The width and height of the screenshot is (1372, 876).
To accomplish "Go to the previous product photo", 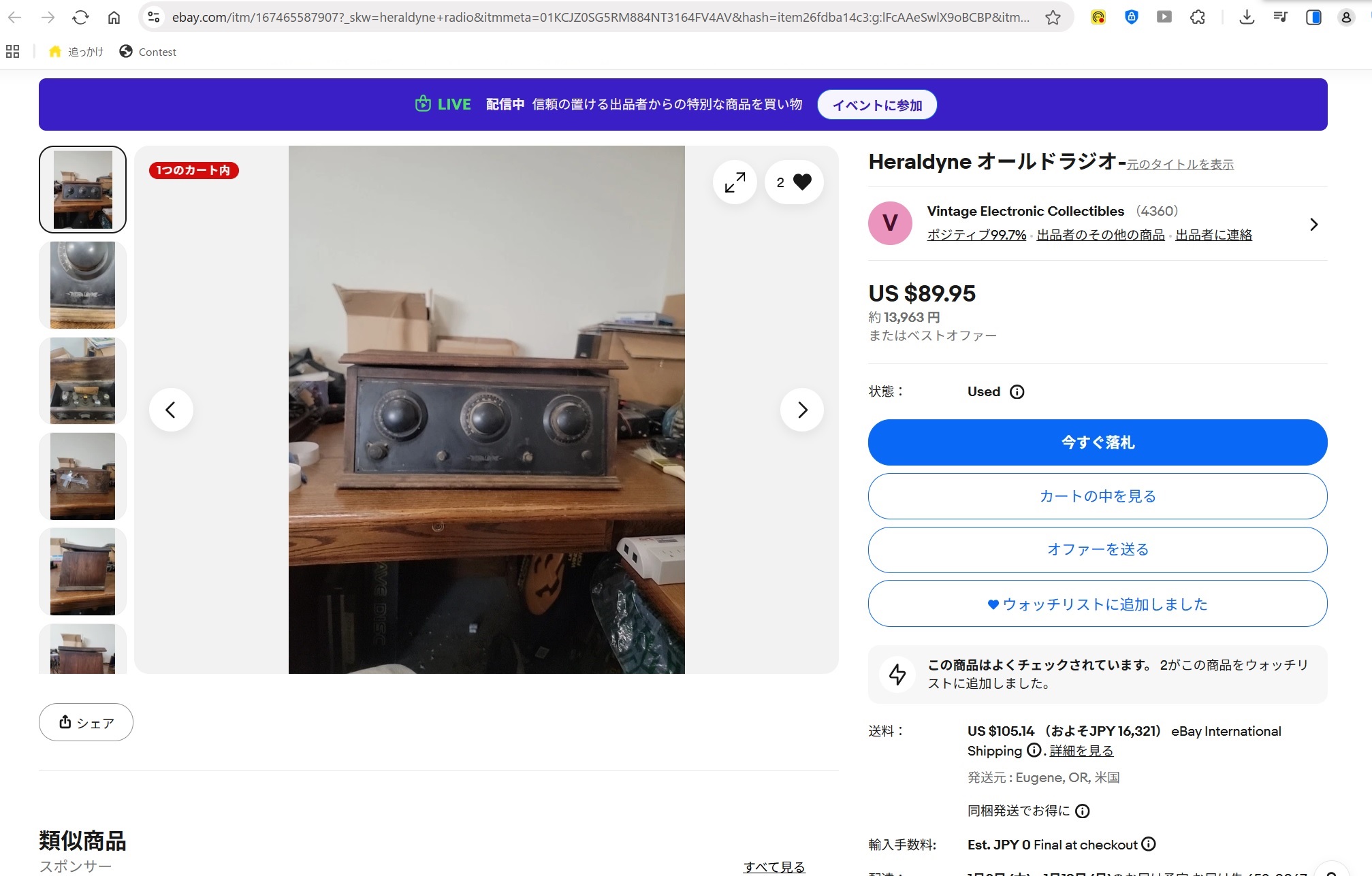I will point(171,410).
